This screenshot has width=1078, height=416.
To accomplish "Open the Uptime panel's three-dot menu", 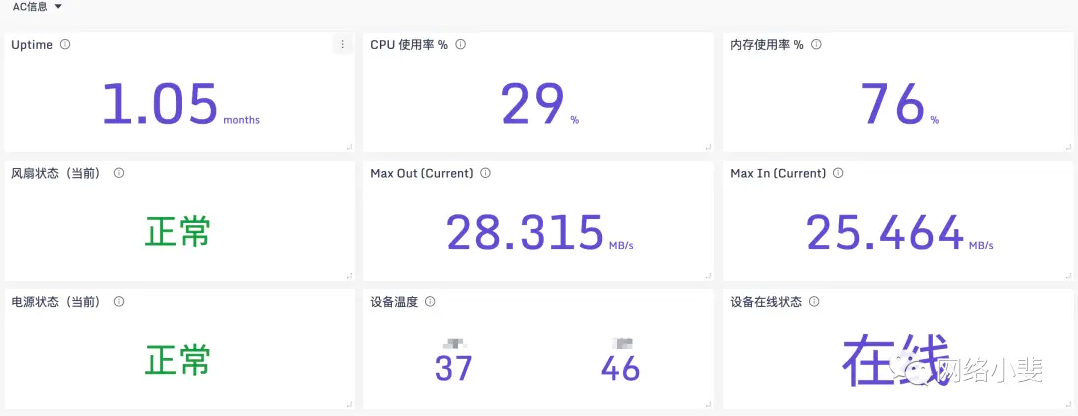I will click(342, 45).
